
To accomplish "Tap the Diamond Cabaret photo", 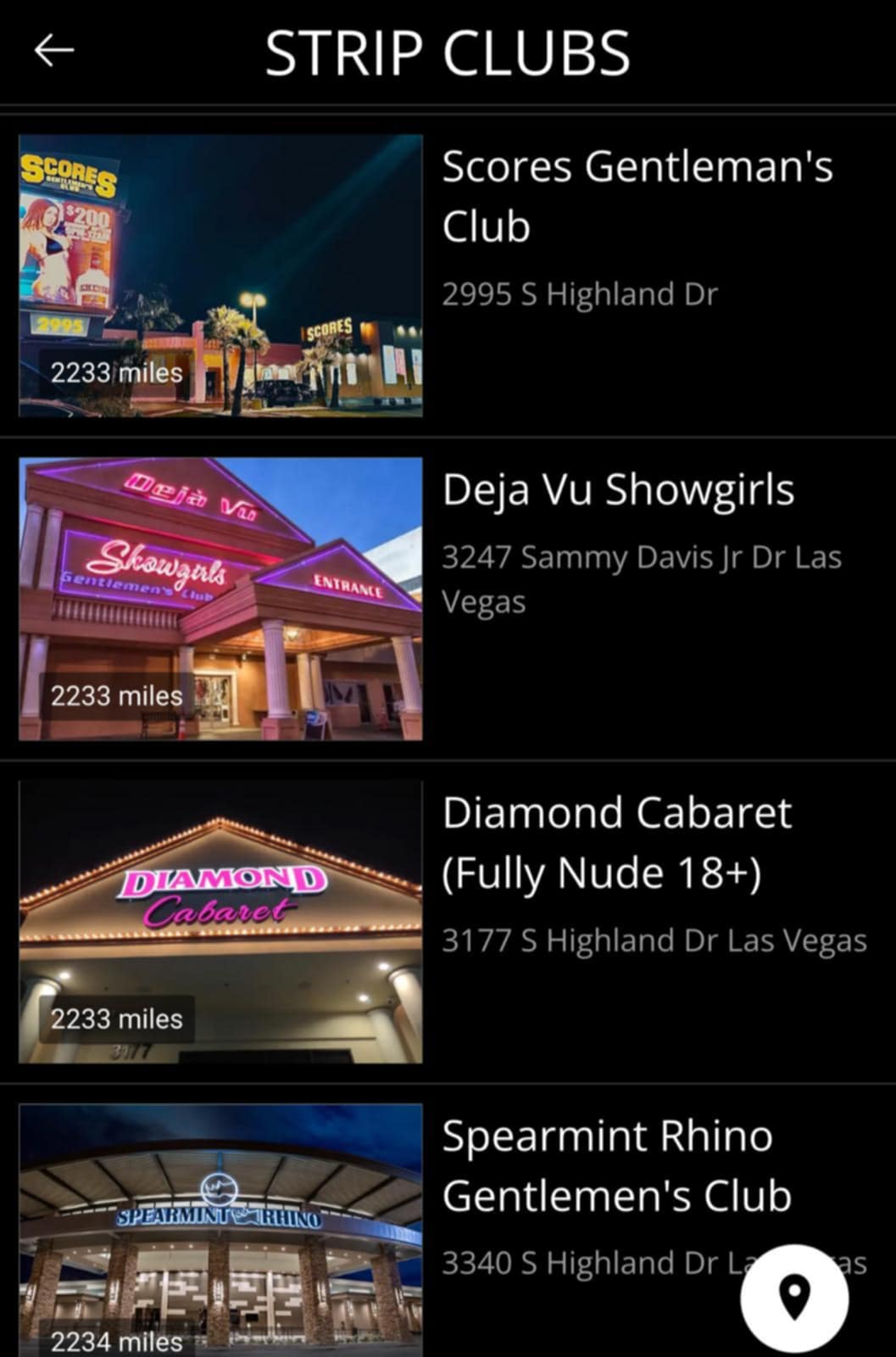I will click(220, 923).
